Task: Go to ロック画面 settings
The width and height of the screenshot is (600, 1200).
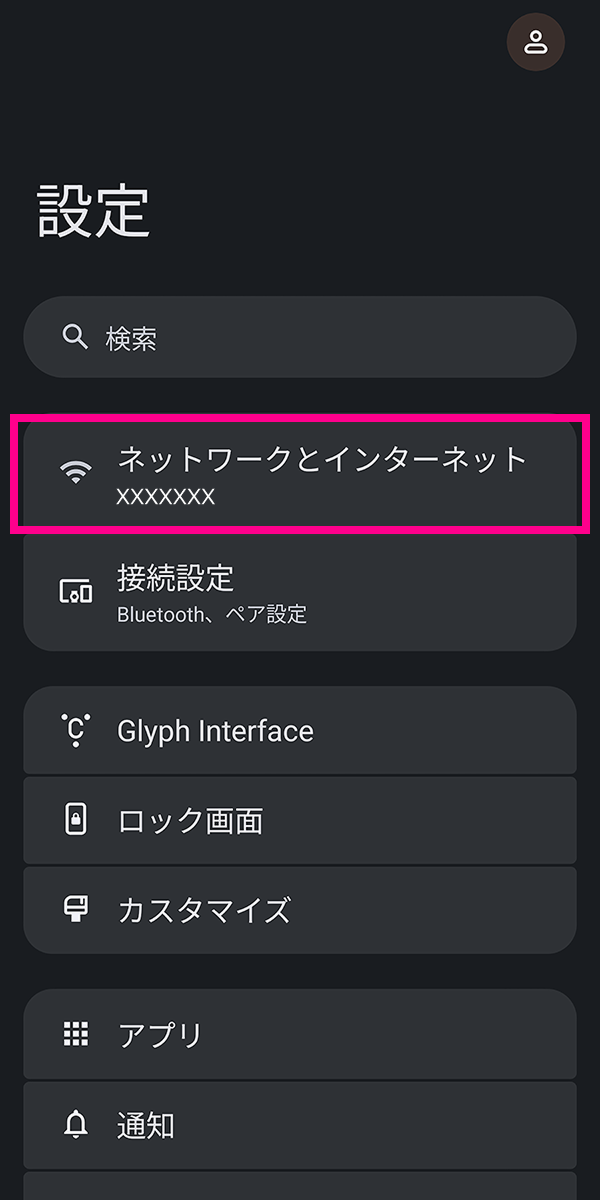Action: [300, 821]
